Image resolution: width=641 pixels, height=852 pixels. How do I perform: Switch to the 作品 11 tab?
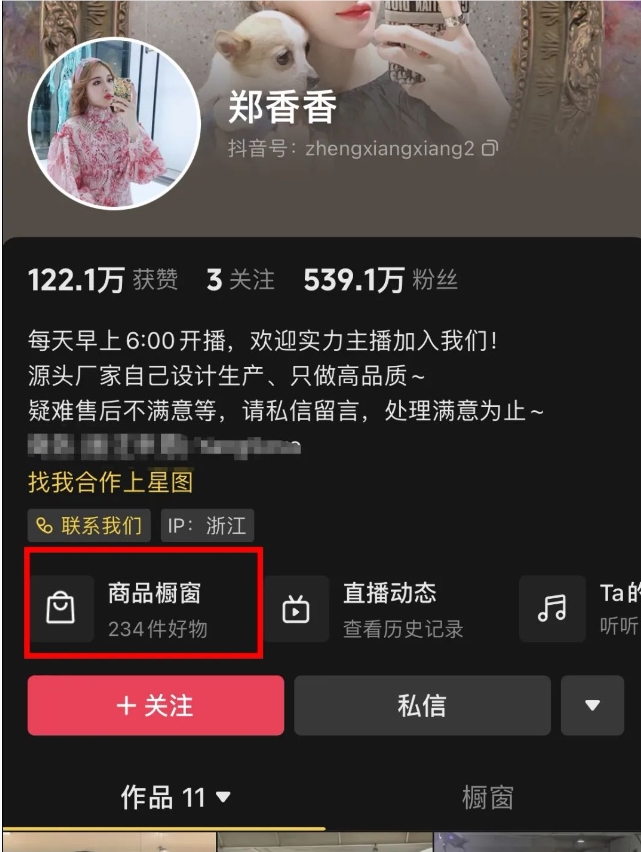(175, 797)
